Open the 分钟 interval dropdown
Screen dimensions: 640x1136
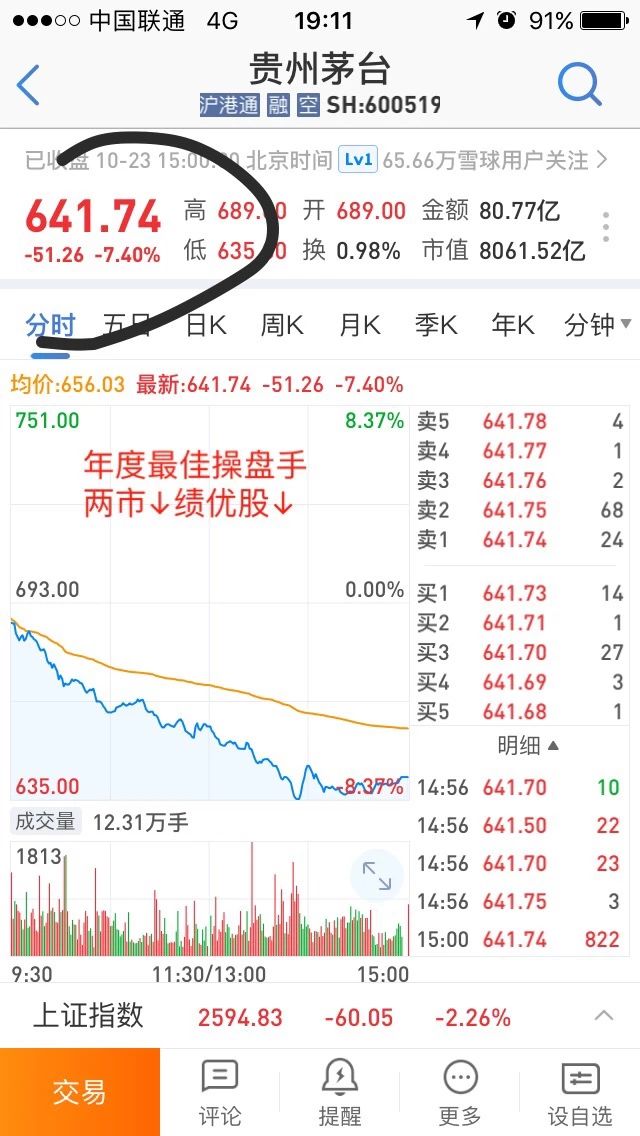coord(597,325)
